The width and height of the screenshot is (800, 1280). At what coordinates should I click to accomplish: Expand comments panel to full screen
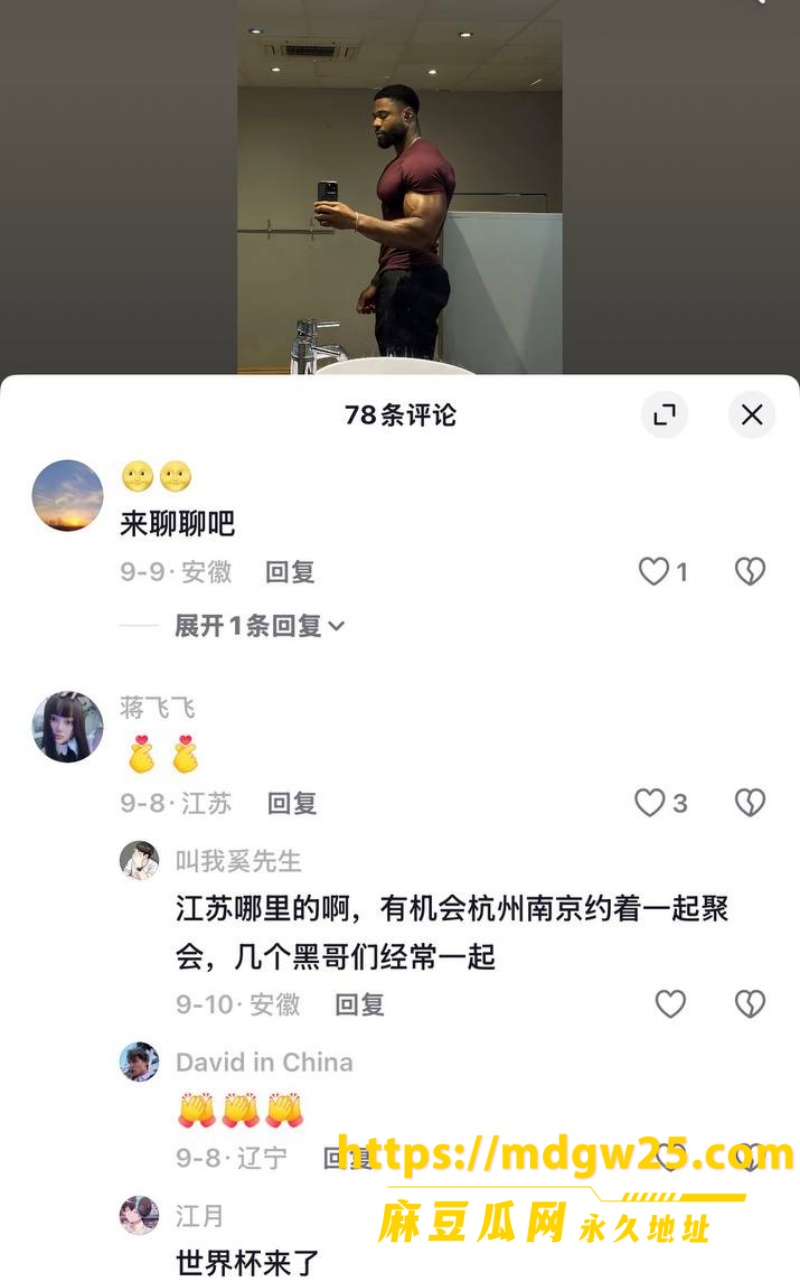tap(664, 414)
